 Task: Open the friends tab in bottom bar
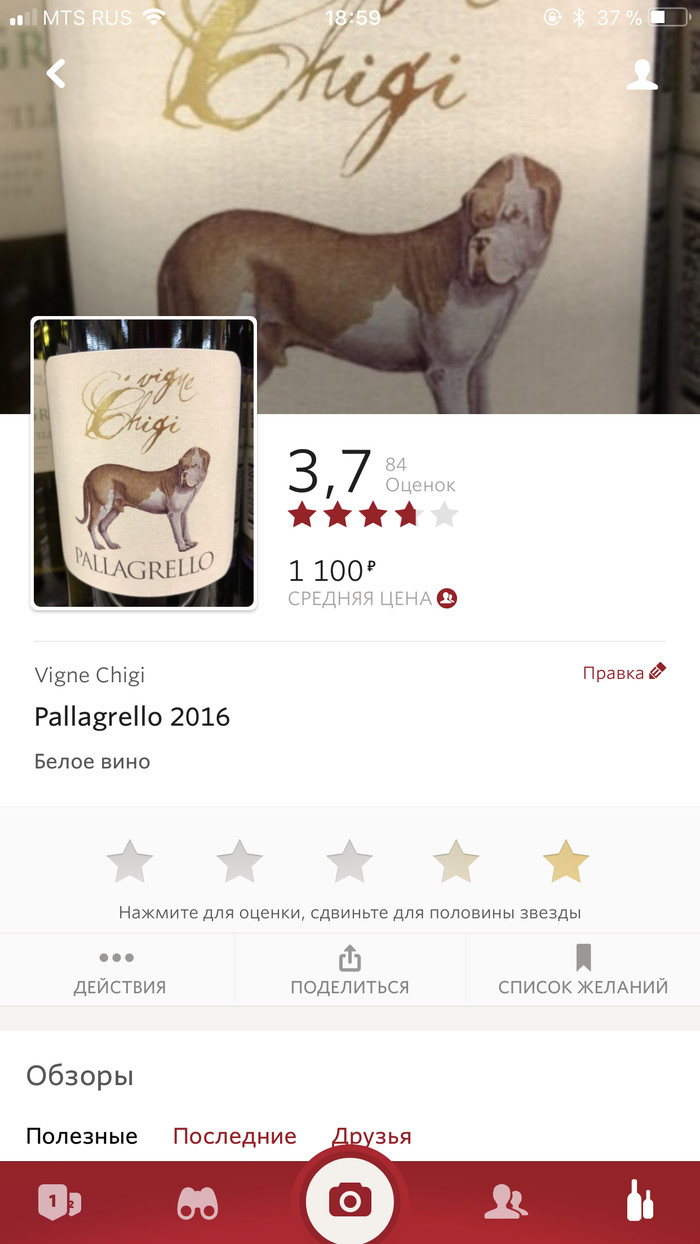click(x=505, y=1202)
